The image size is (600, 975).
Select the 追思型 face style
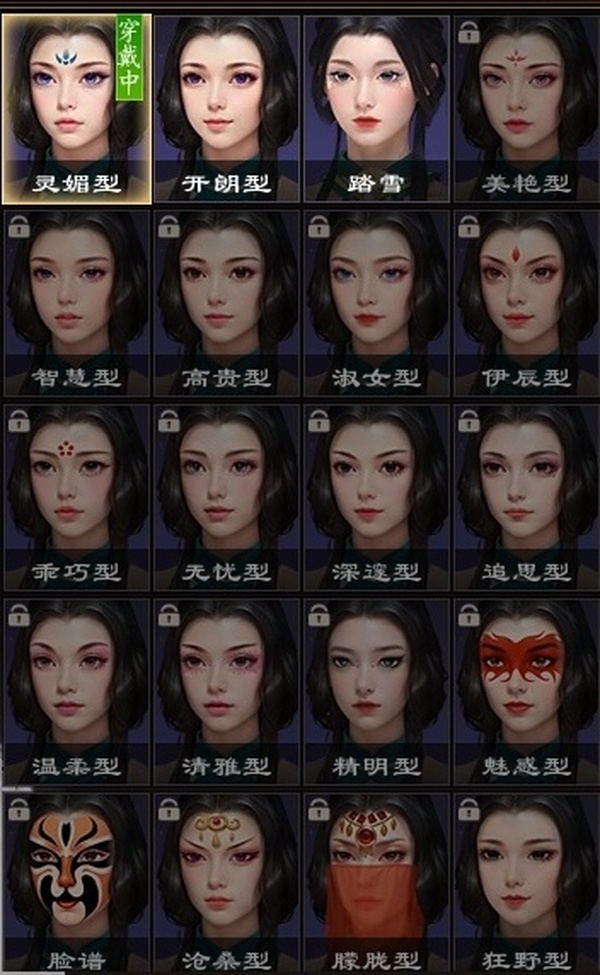click(525, 497)
